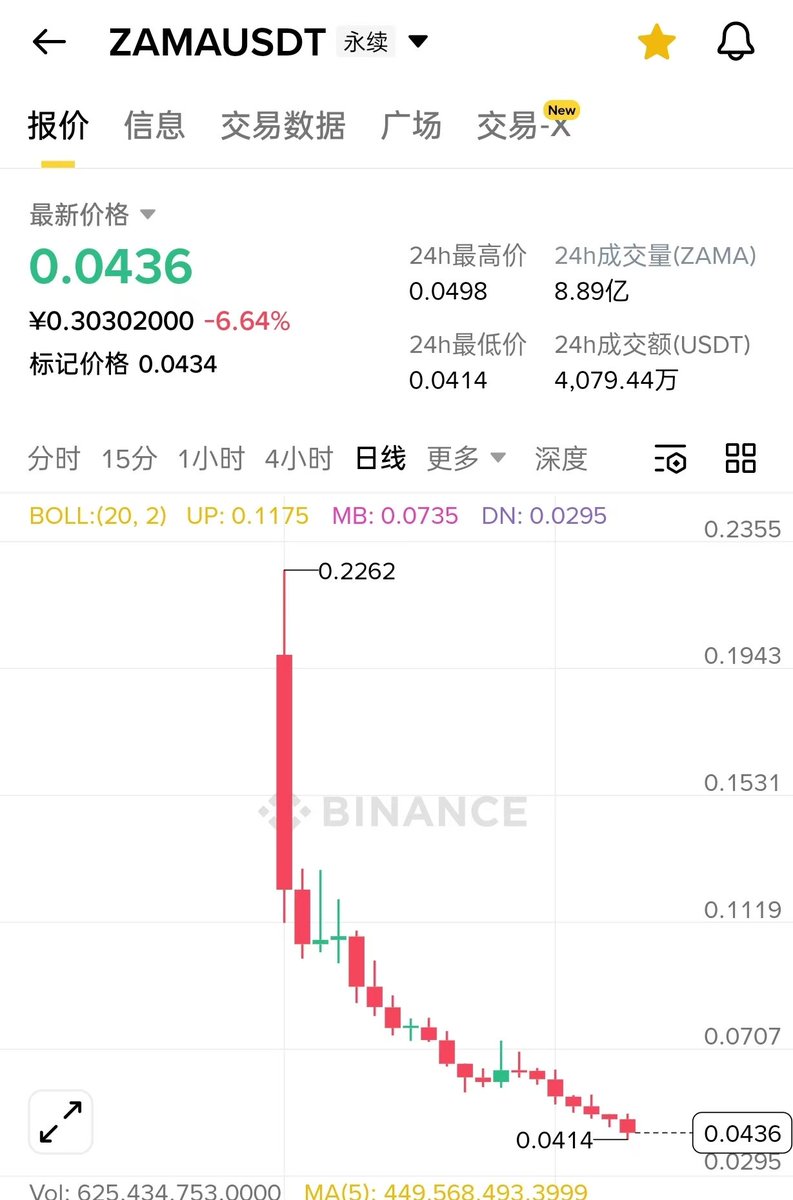Select the 日线 daily interval
The height and width of the screenshot is (1200, 793).
pos(380,459)
